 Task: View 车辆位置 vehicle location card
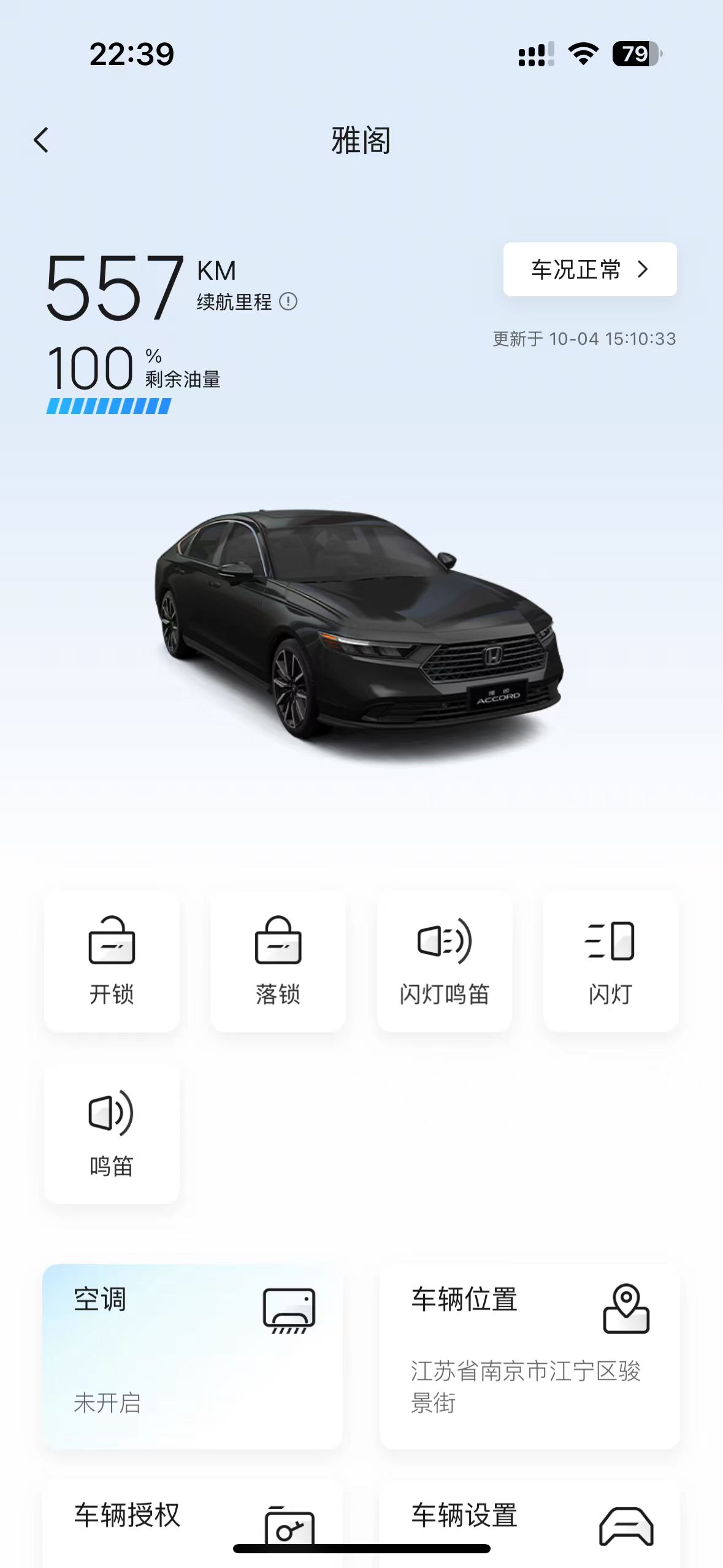tap(529, 1356)
